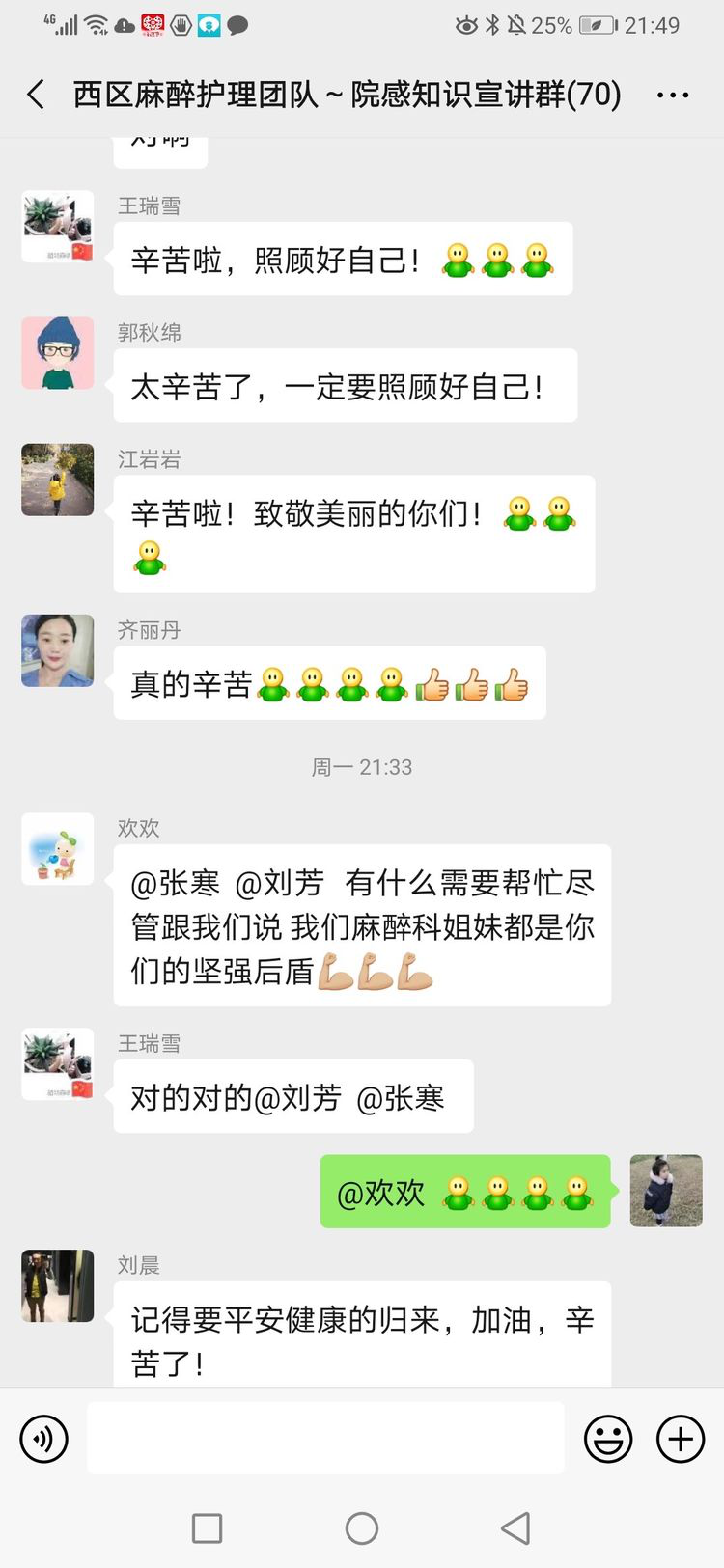The image size is (724, 1568).
Task: Open my own avatar beside the green message
Action: click(666, 1191)
